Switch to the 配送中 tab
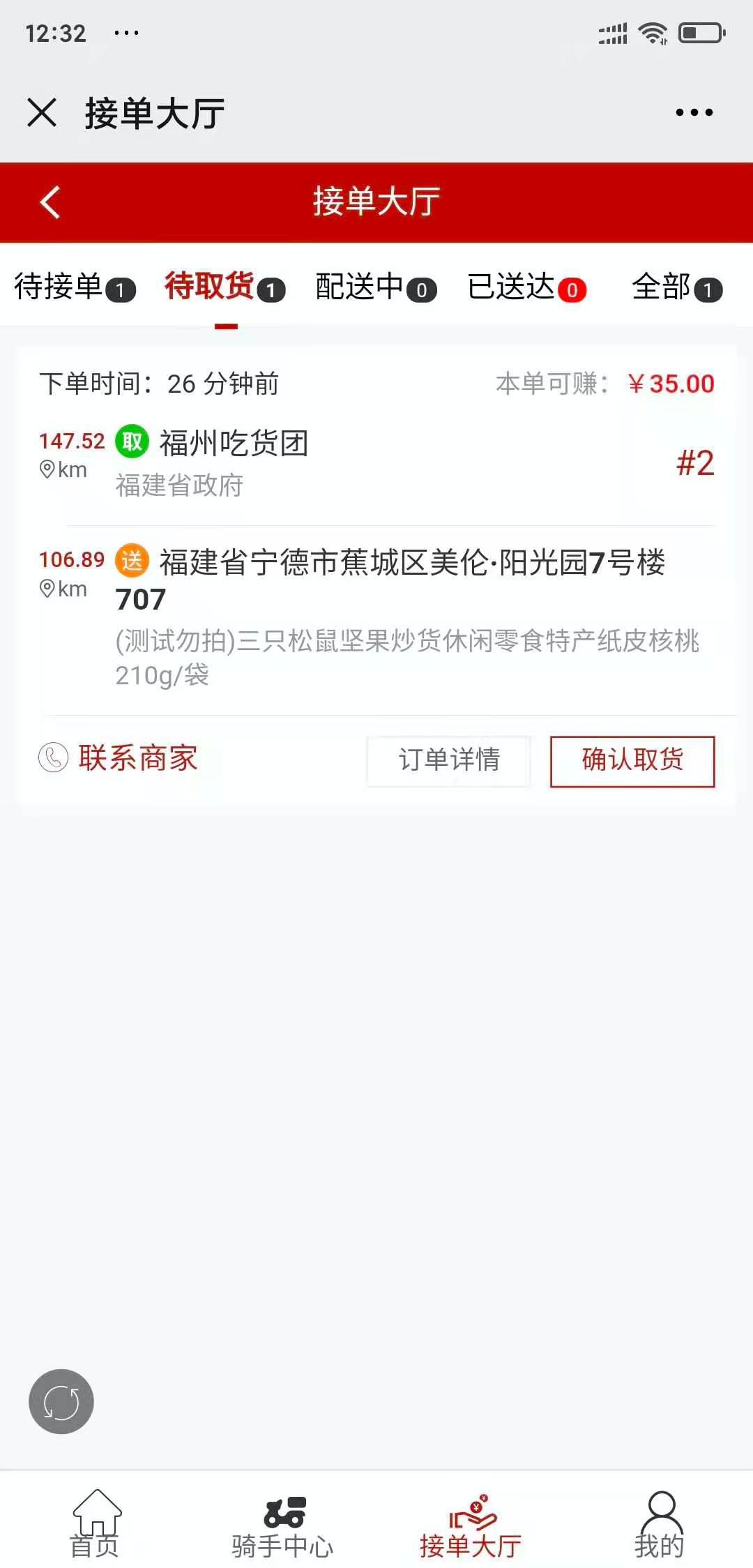The image size is (753, 1568). [x=376, y=287]
